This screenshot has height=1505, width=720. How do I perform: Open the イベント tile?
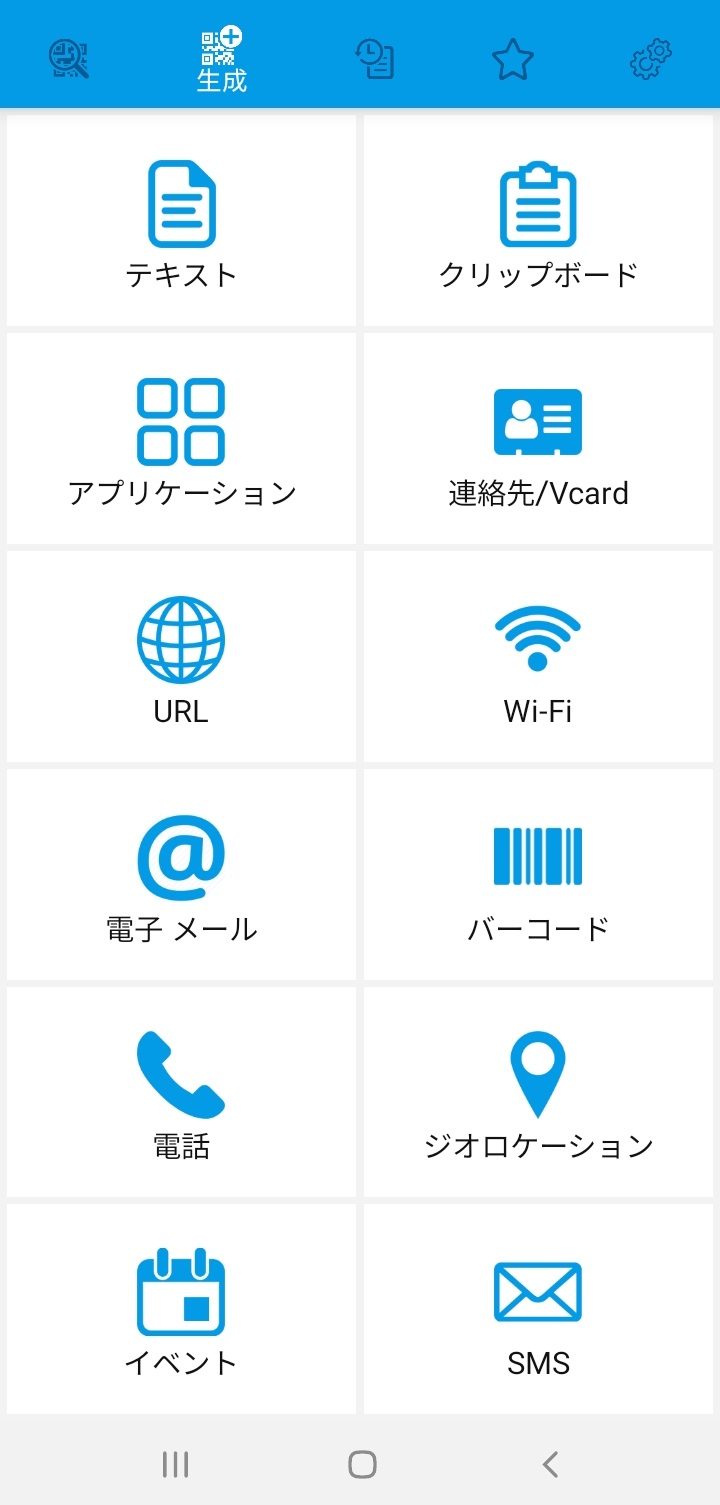point(181,1309)
